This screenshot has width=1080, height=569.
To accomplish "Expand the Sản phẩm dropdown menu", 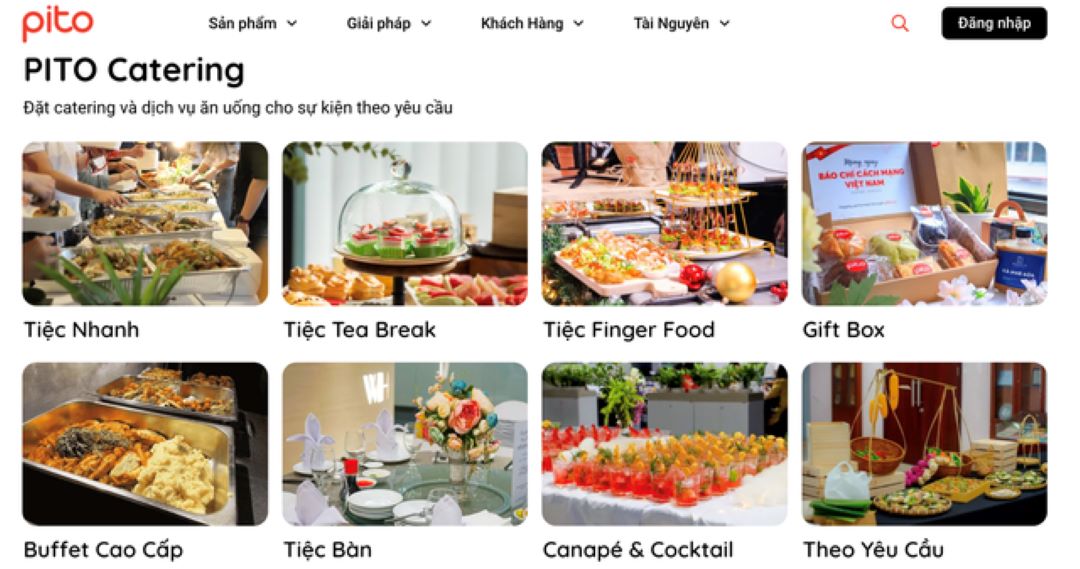I will click(252, 23).
